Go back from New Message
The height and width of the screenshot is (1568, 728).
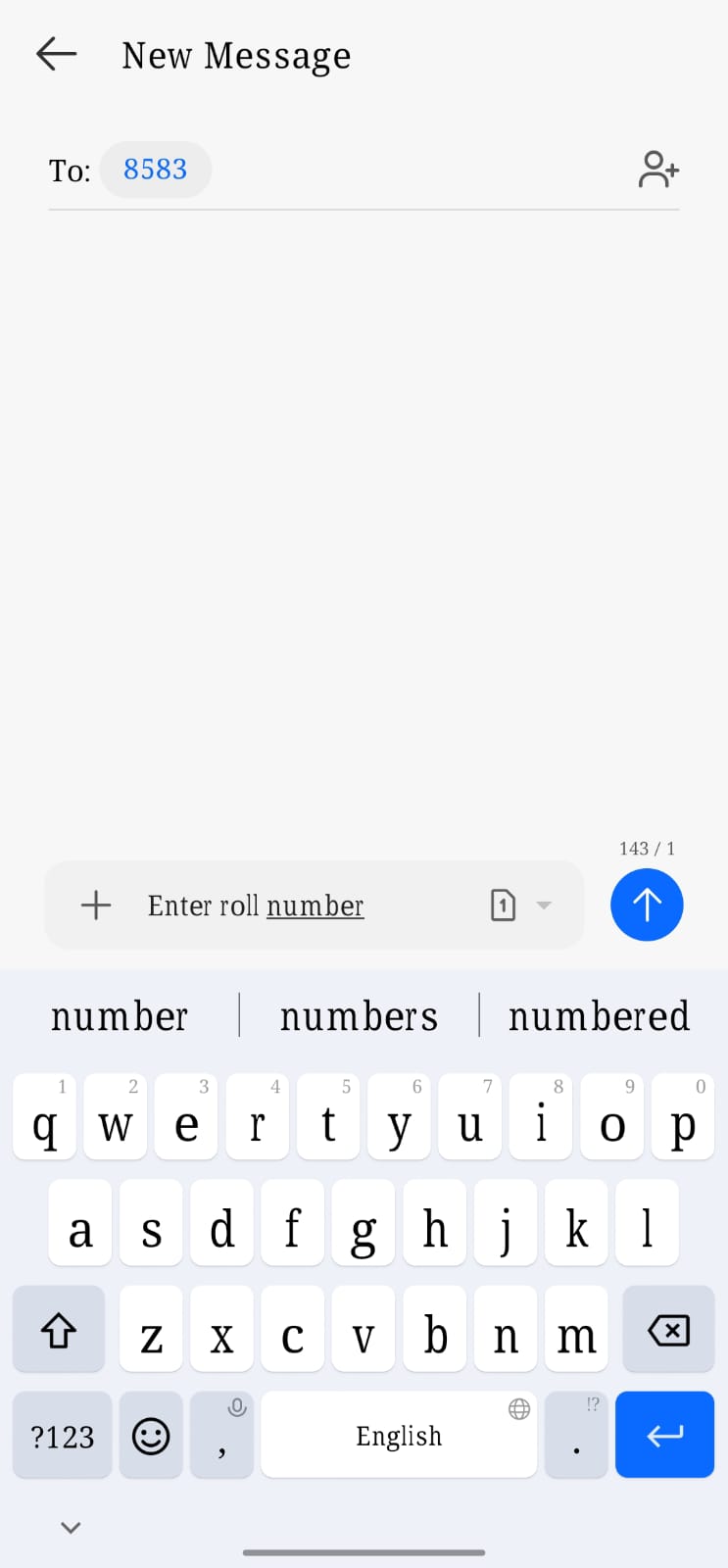click(56, 55)
